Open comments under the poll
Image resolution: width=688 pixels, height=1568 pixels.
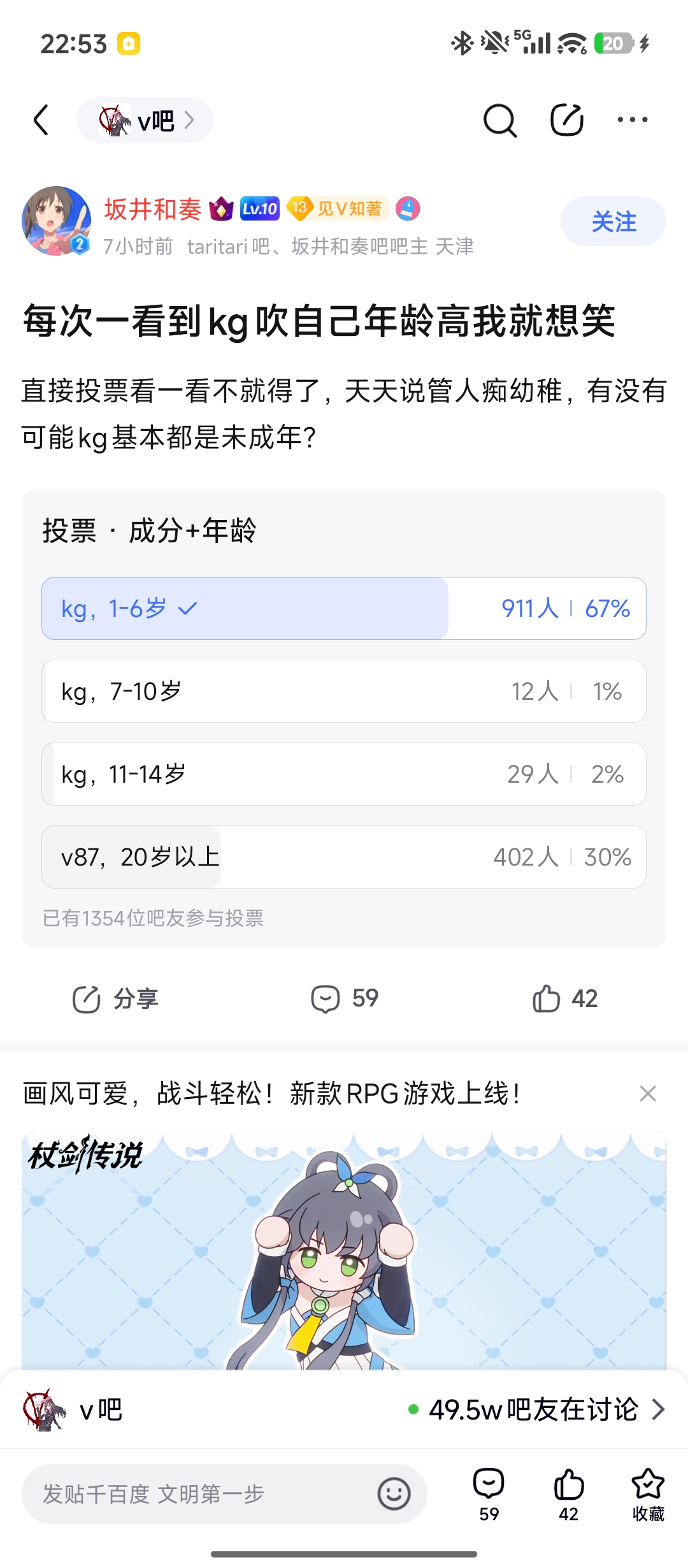click(345, 998)
